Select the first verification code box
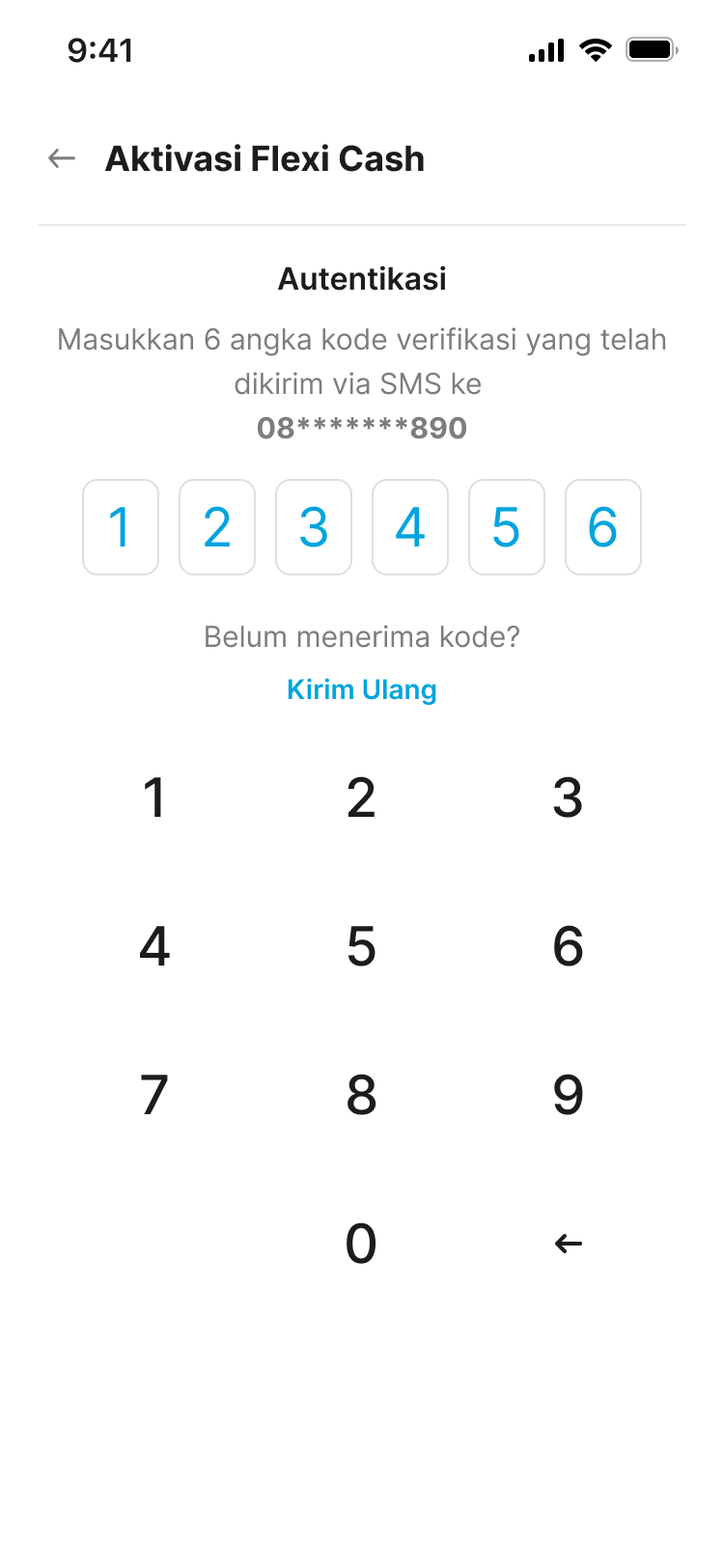Viewport: 724px width, 1568px height. tap(120, 527)
